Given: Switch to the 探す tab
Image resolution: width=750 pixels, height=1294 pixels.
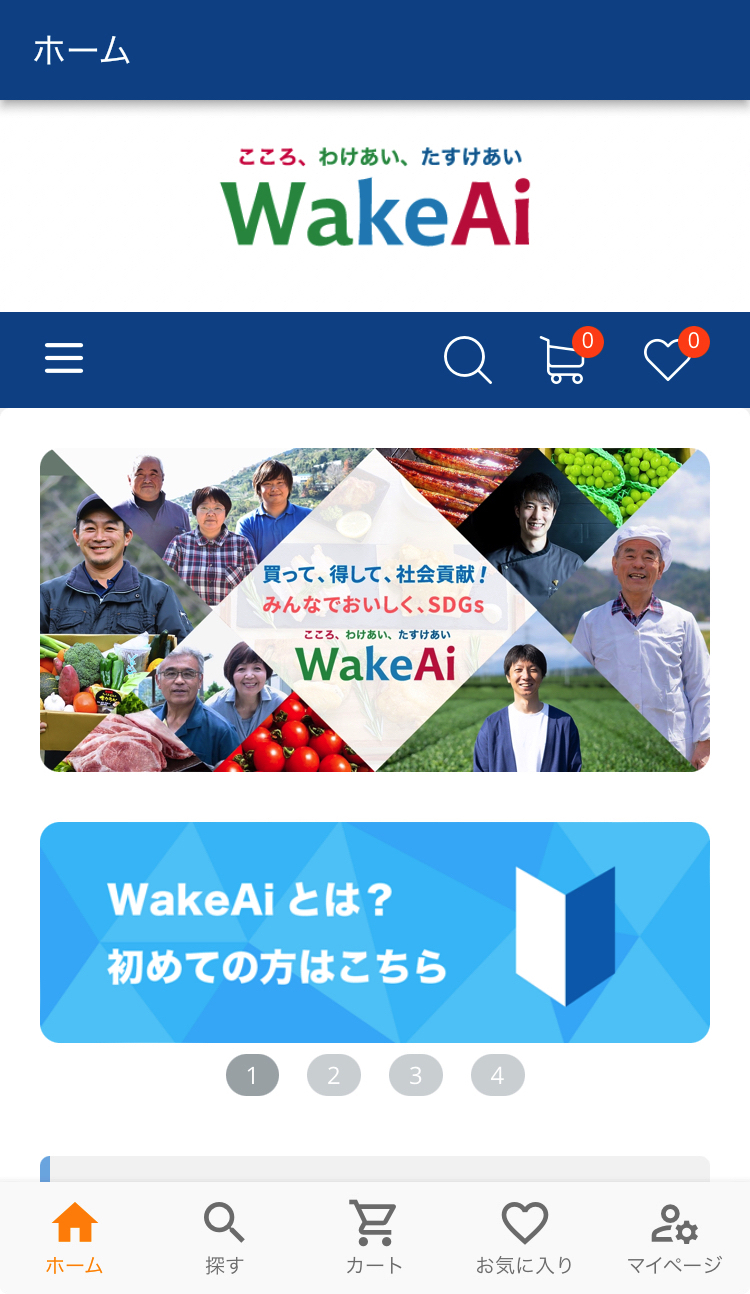Looking at the screenshot, I should [225, 1238].
